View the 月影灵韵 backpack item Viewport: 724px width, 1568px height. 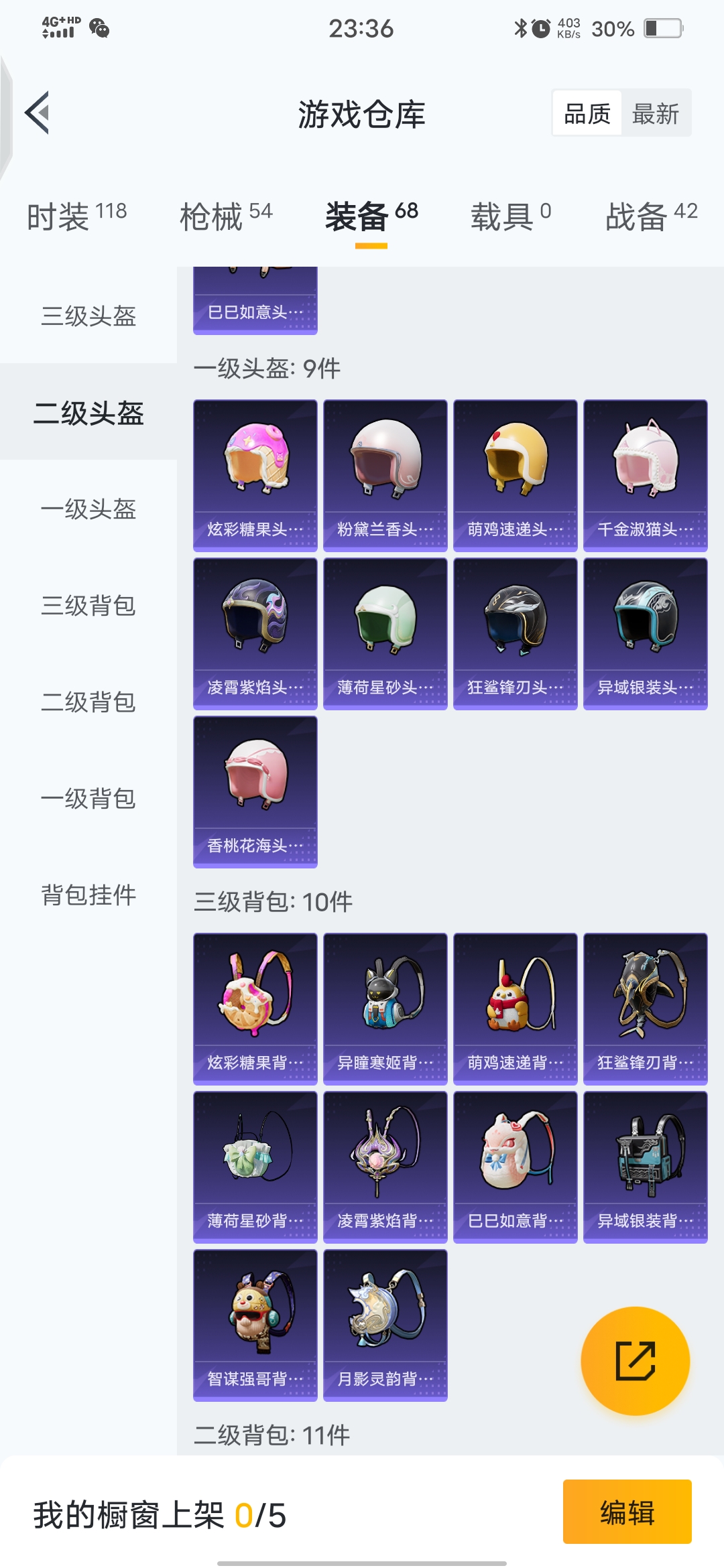click(x=385, y=1325)
